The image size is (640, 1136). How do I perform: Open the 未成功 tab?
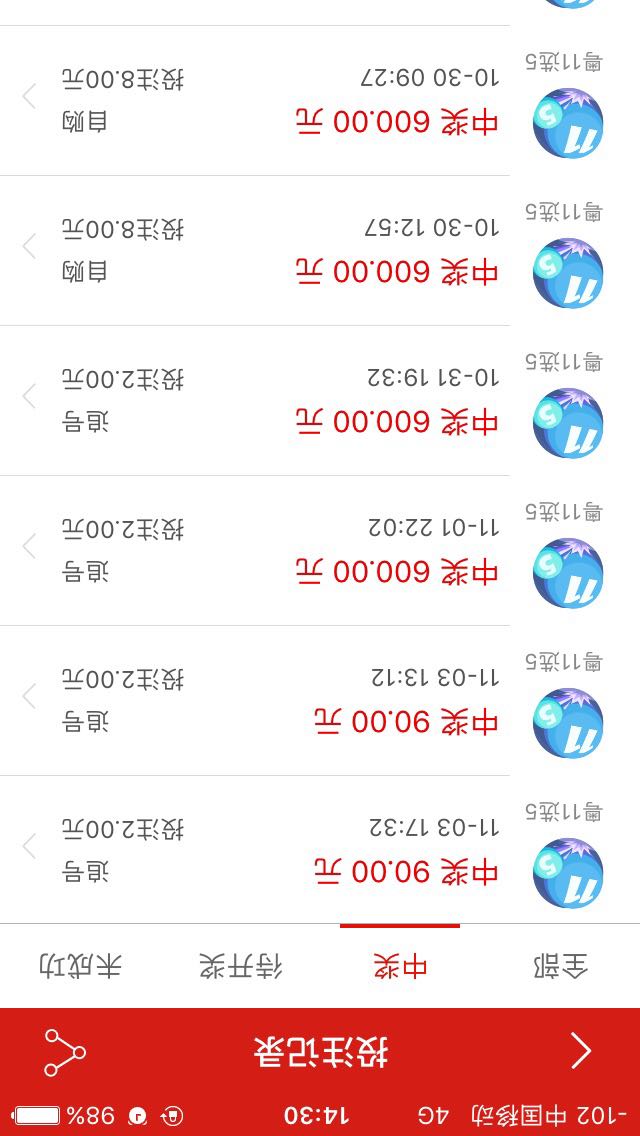[80, 966]
